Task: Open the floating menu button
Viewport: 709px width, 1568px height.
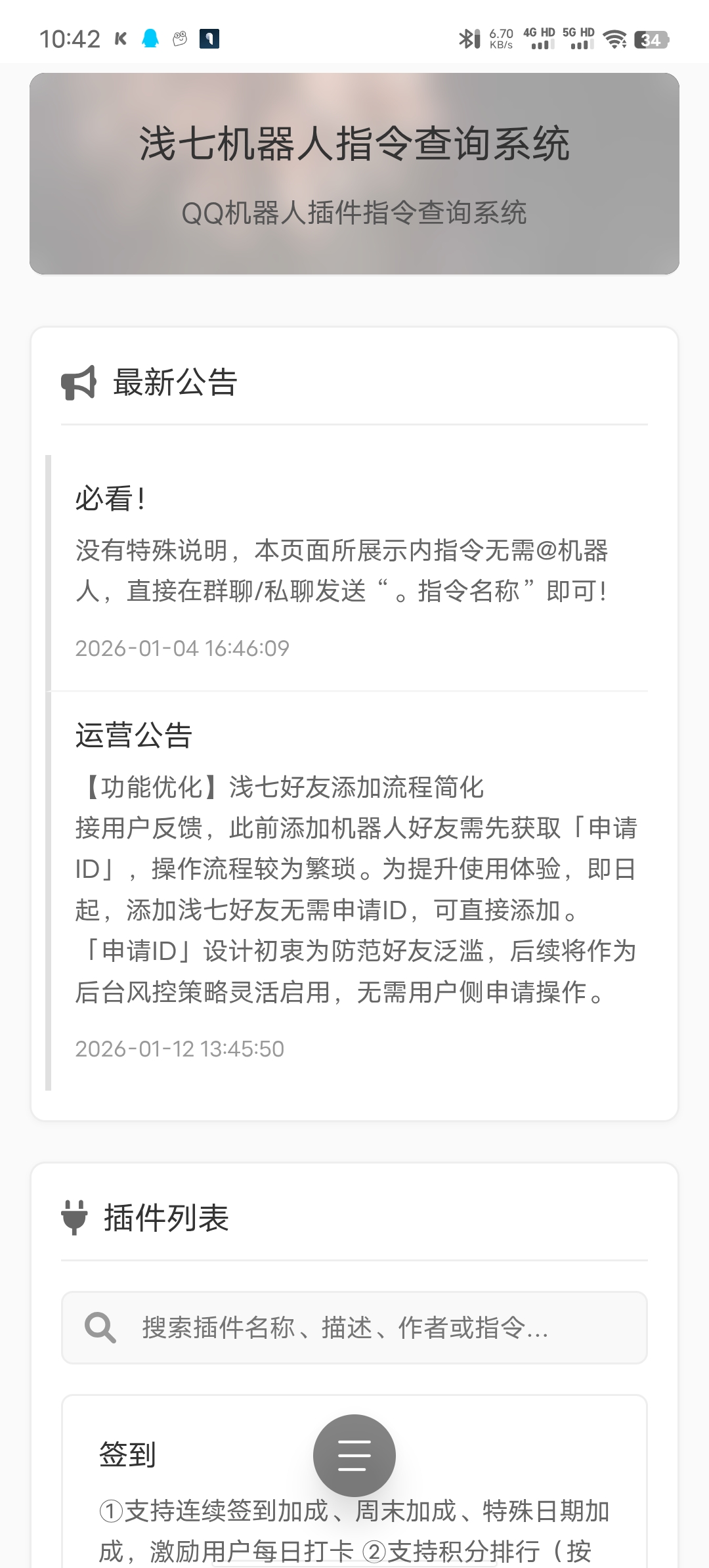Action: coord(354,1455)
